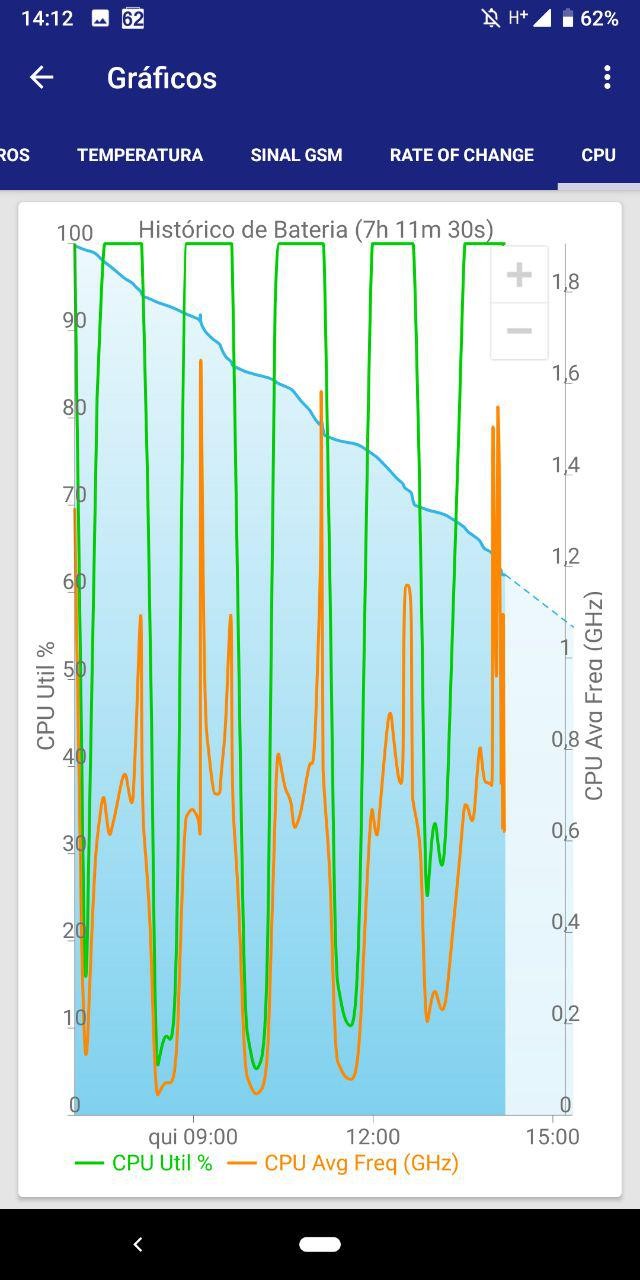Zoom out the chart with minus button

point(519,331)
